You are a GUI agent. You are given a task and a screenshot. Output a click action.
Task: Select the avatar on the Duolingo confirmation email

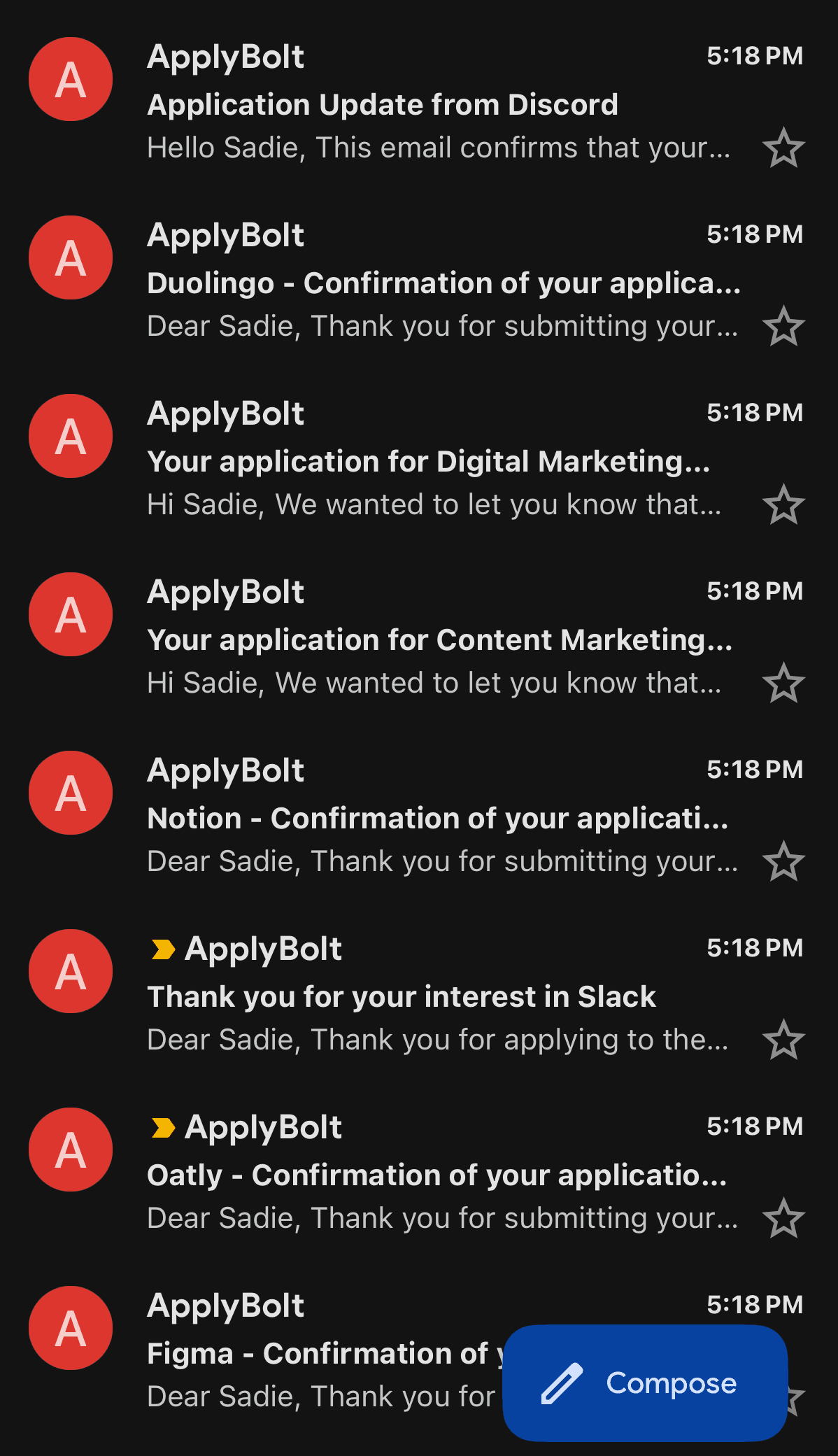click(x=70, y=257)
